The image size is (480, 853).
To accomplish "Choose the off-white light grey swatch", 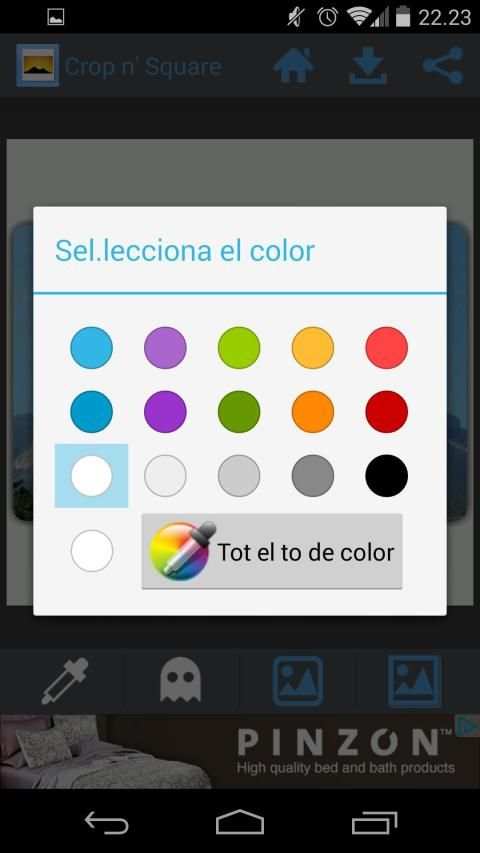I will [165, 476].
